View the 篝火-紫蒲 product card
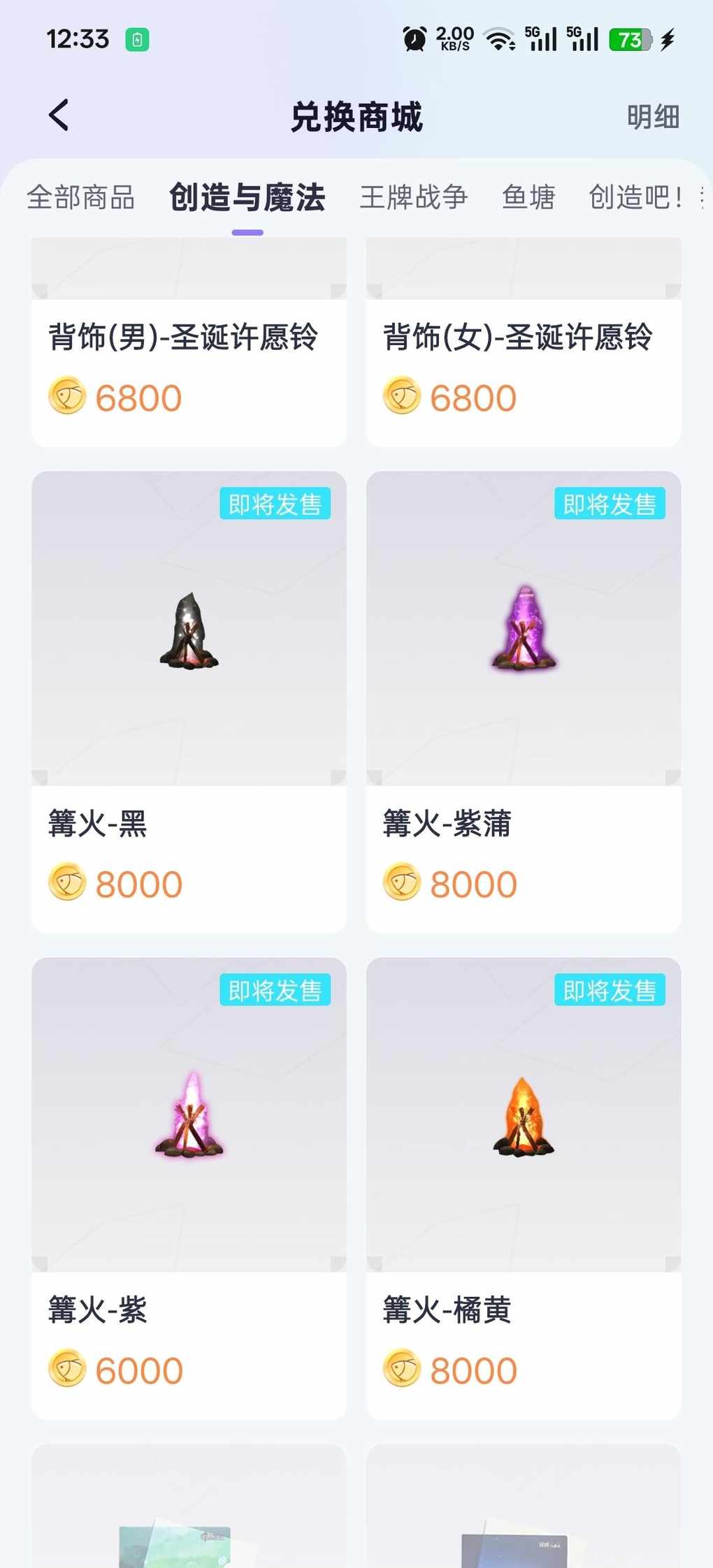Screen dimensions: 713x1568 coord(523,701)
